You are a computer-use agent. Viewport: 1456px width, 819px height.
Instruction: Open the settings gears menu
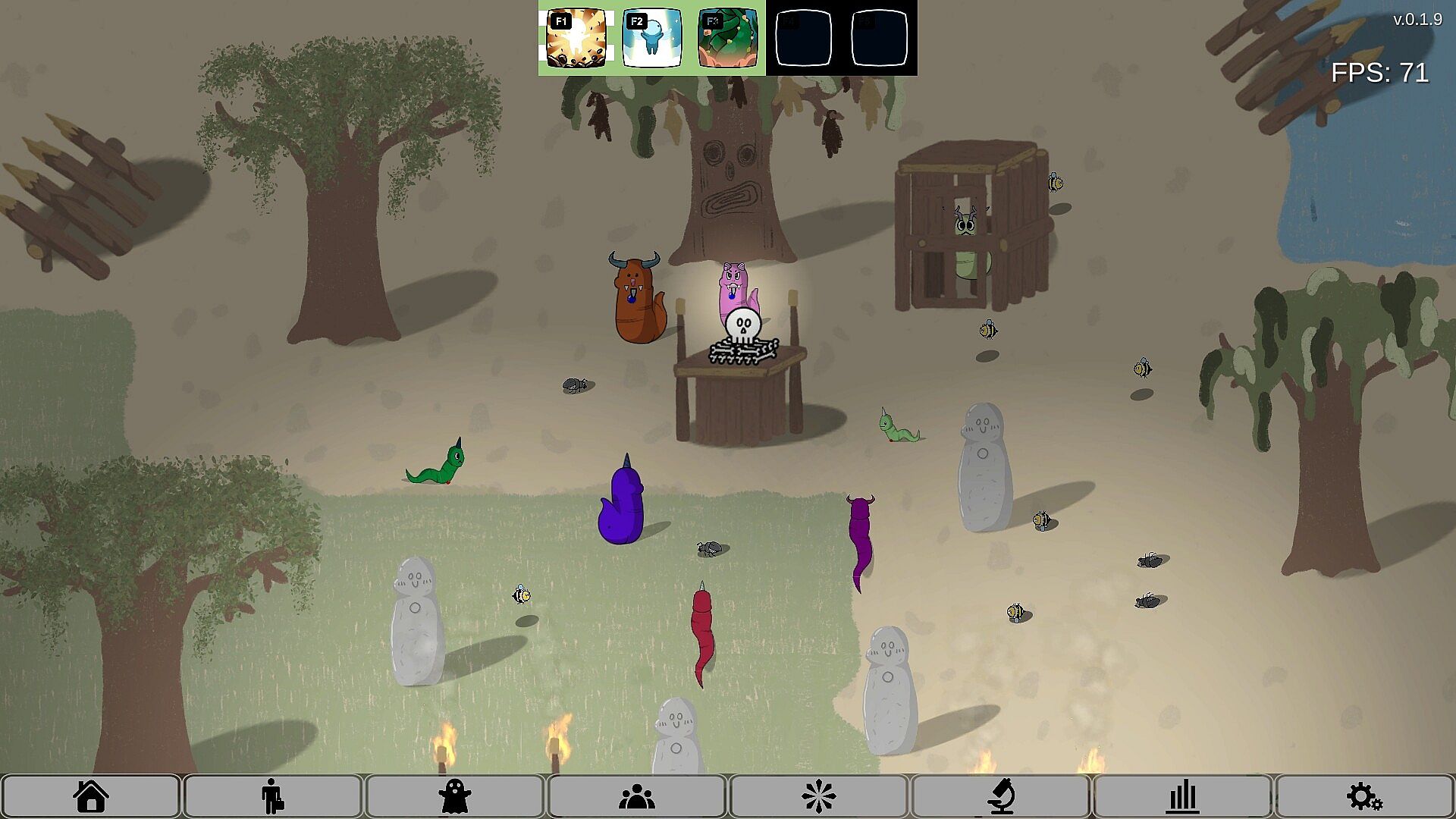(x=1364, y=796)
